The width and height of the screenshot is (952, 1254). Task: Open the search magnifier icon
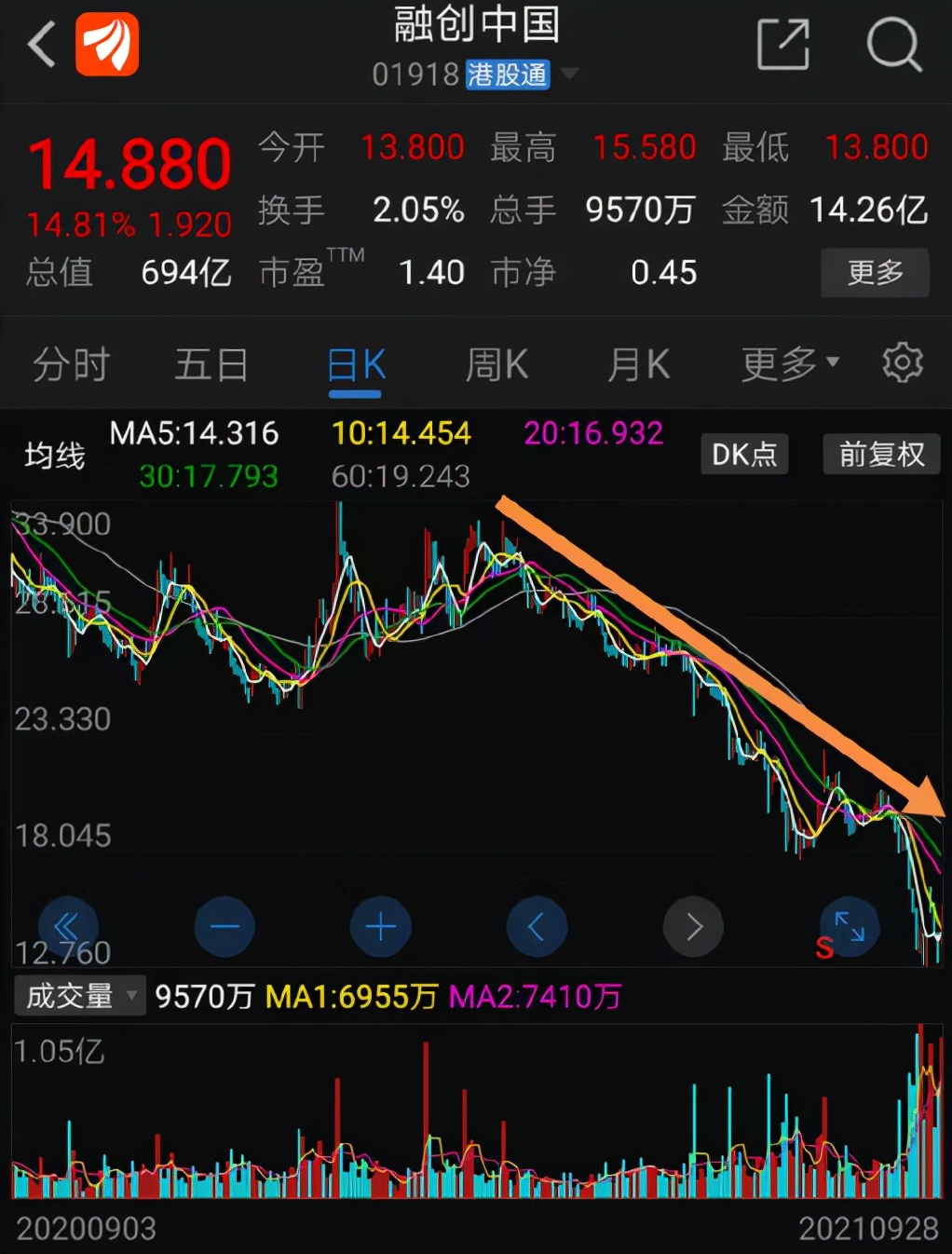pyautogui.click(x=893, y=44)
